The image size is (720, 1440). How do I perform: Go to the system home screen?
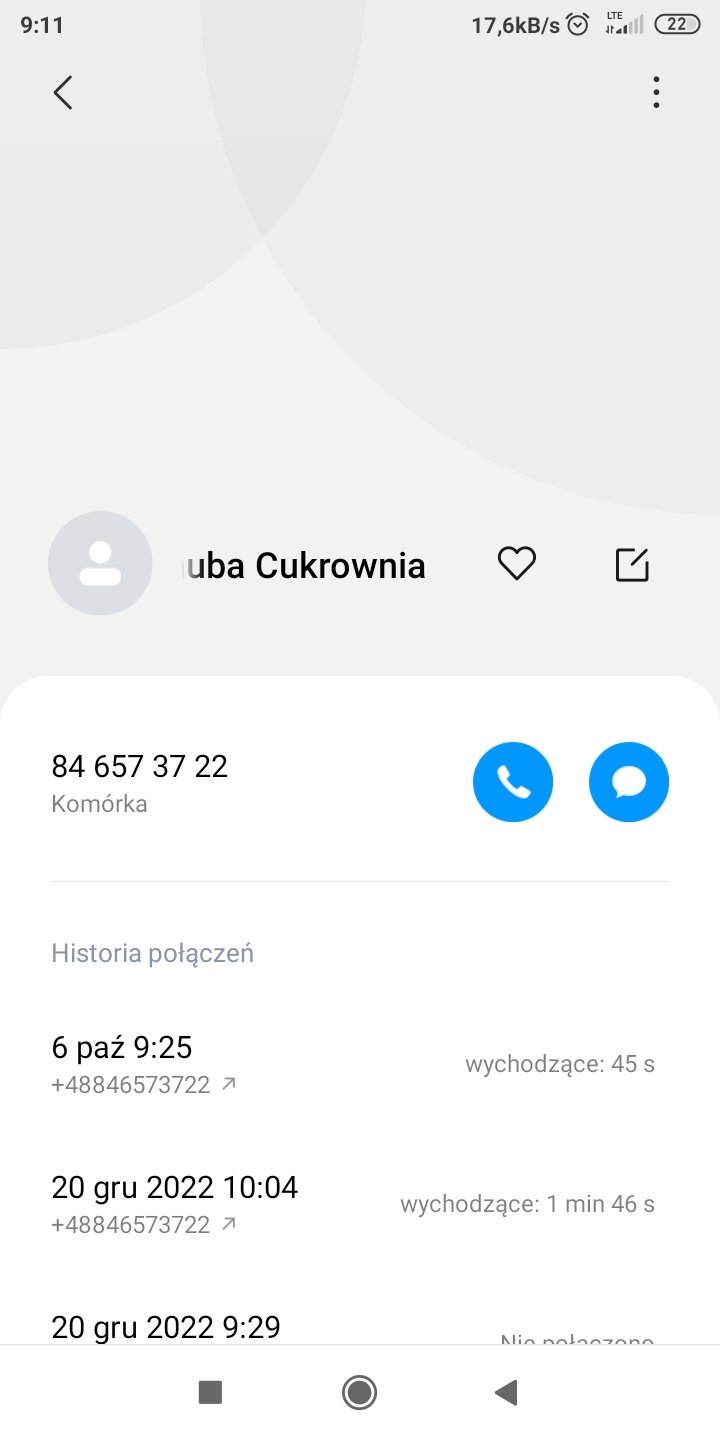click(359, 1392)
